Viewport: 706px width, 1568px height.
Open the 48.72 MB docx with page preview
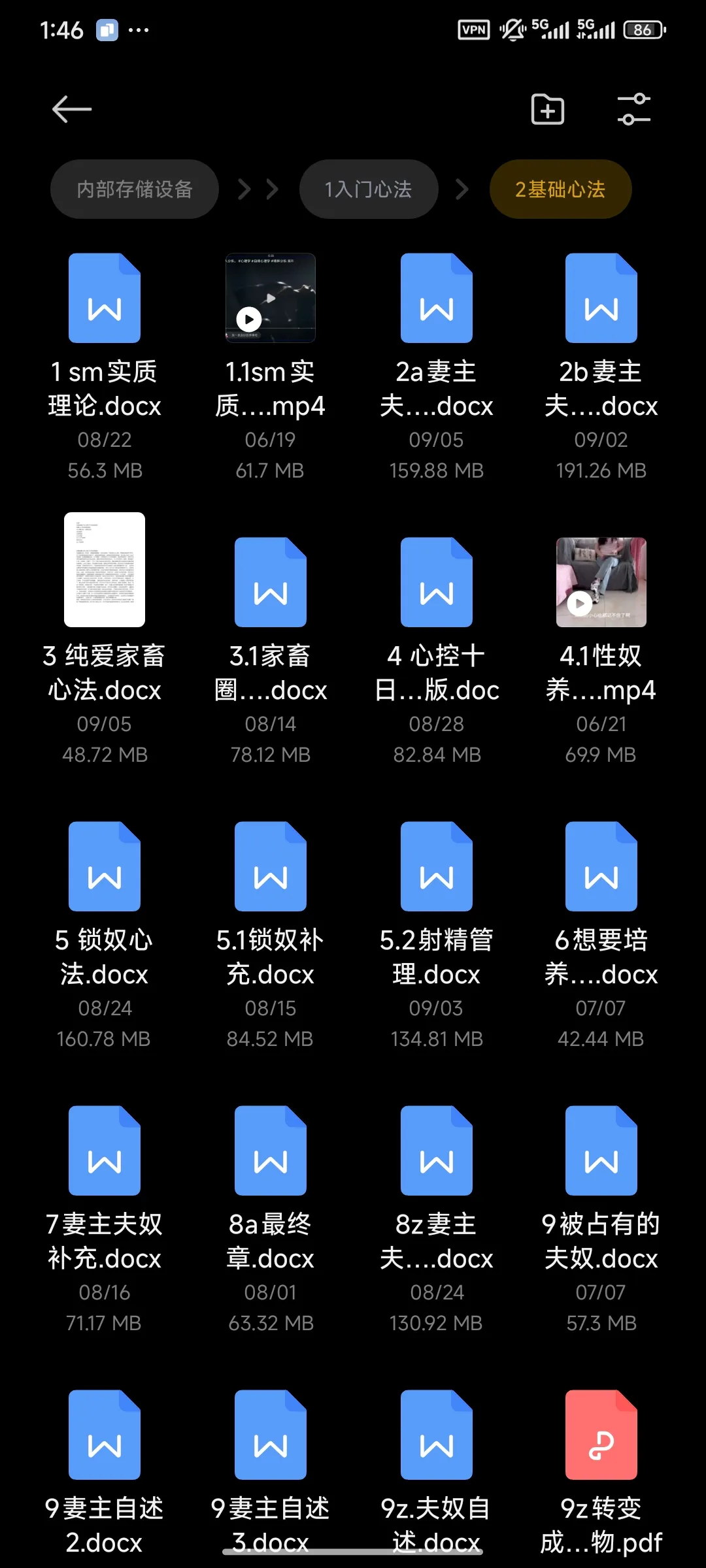[105, 570]
